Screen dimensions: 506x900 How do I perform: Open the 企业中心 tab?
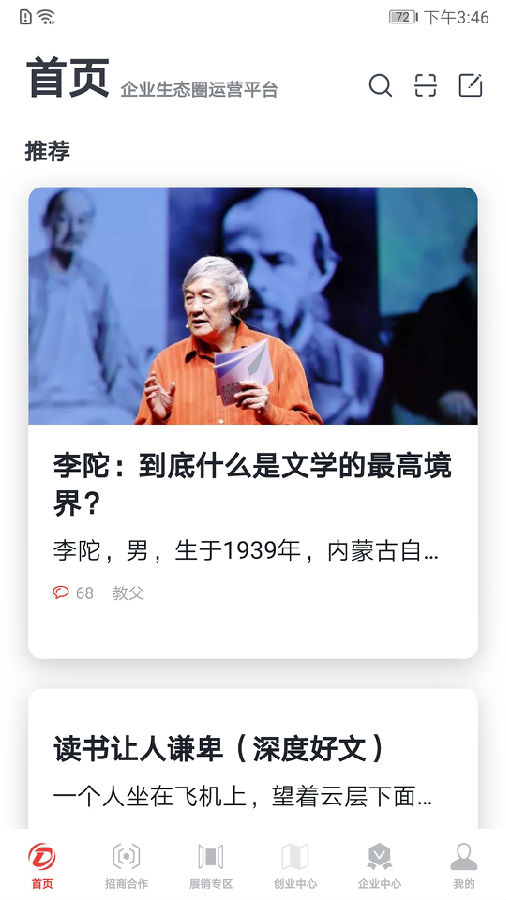(x=379, y=866)
